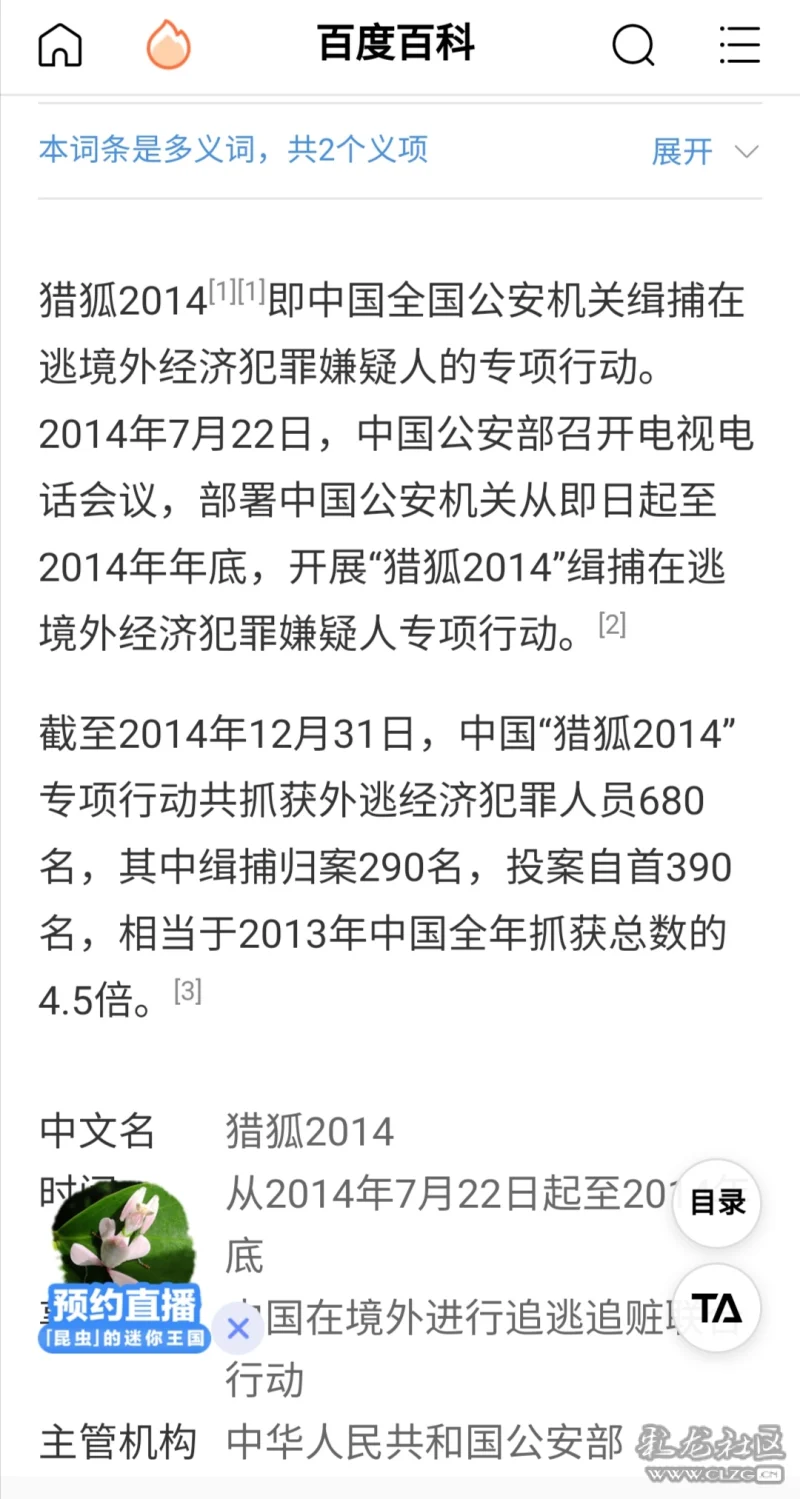Image resolution: width=800 pixels, height=1499 pixels.
Task: Tap the floating TA button
Action: click(717, 1308)
